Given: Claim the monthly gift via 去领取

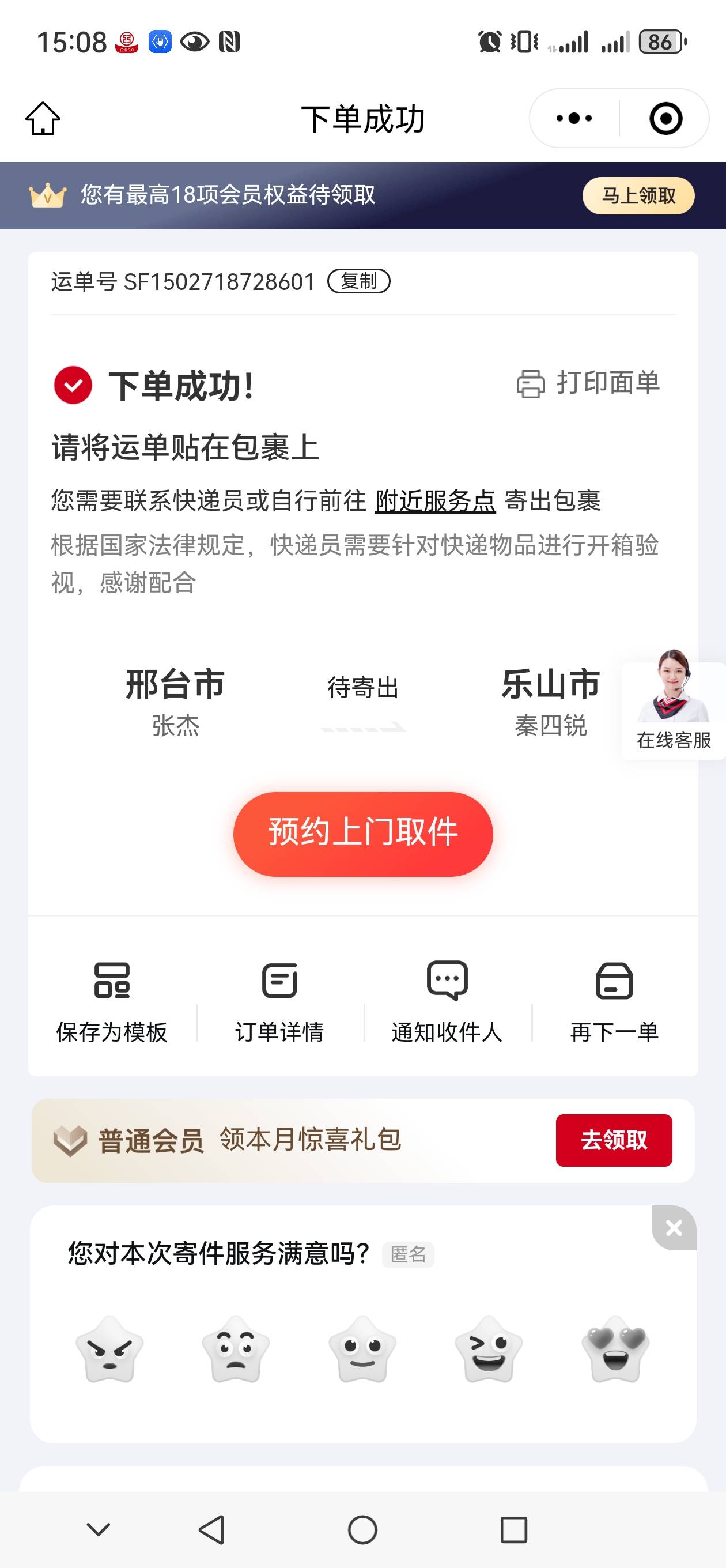Looking at the screenshot, I should [614, 1140].
